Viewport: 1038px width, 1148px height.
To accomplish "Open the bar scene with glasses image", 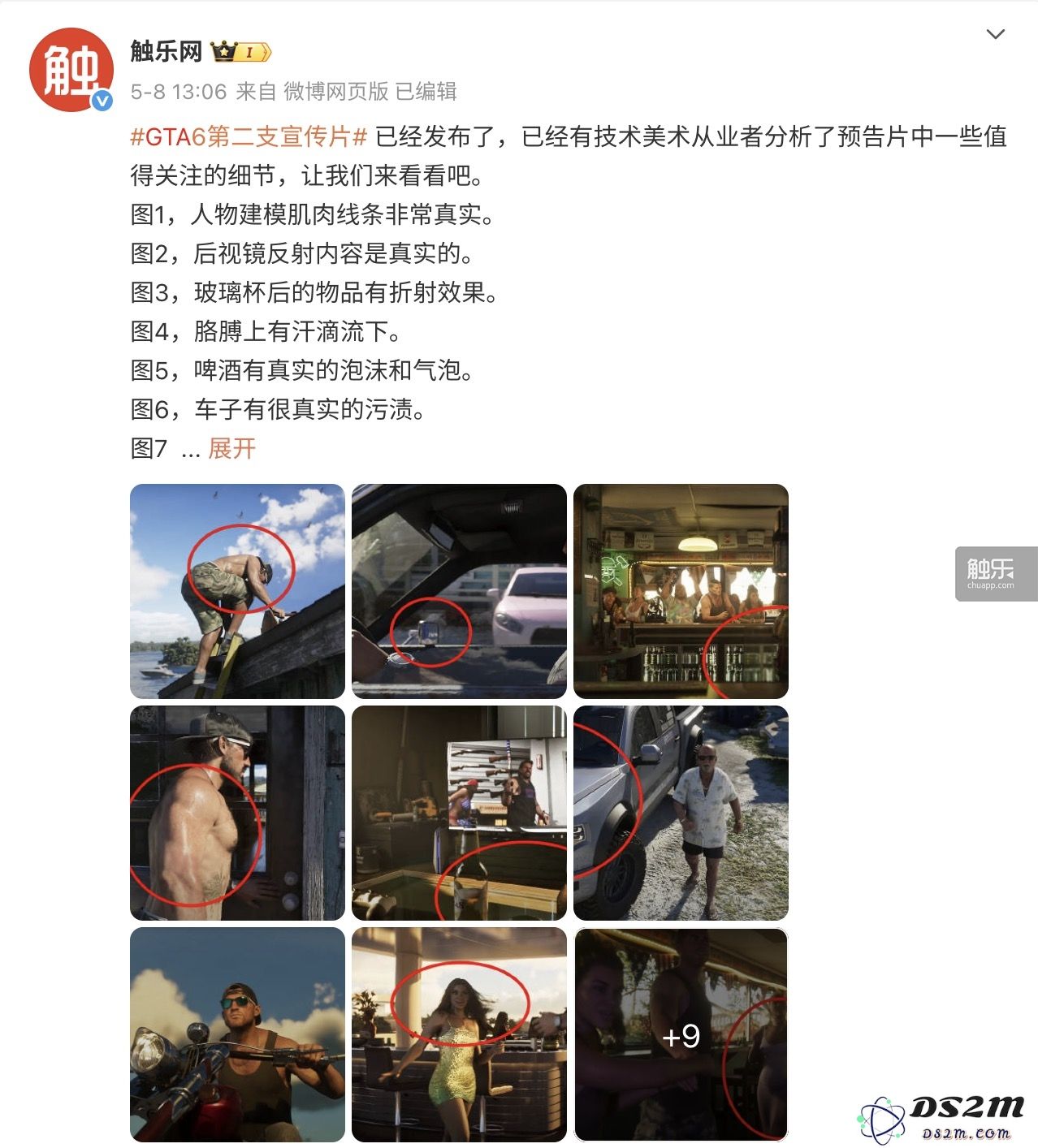I will point(681,591).
